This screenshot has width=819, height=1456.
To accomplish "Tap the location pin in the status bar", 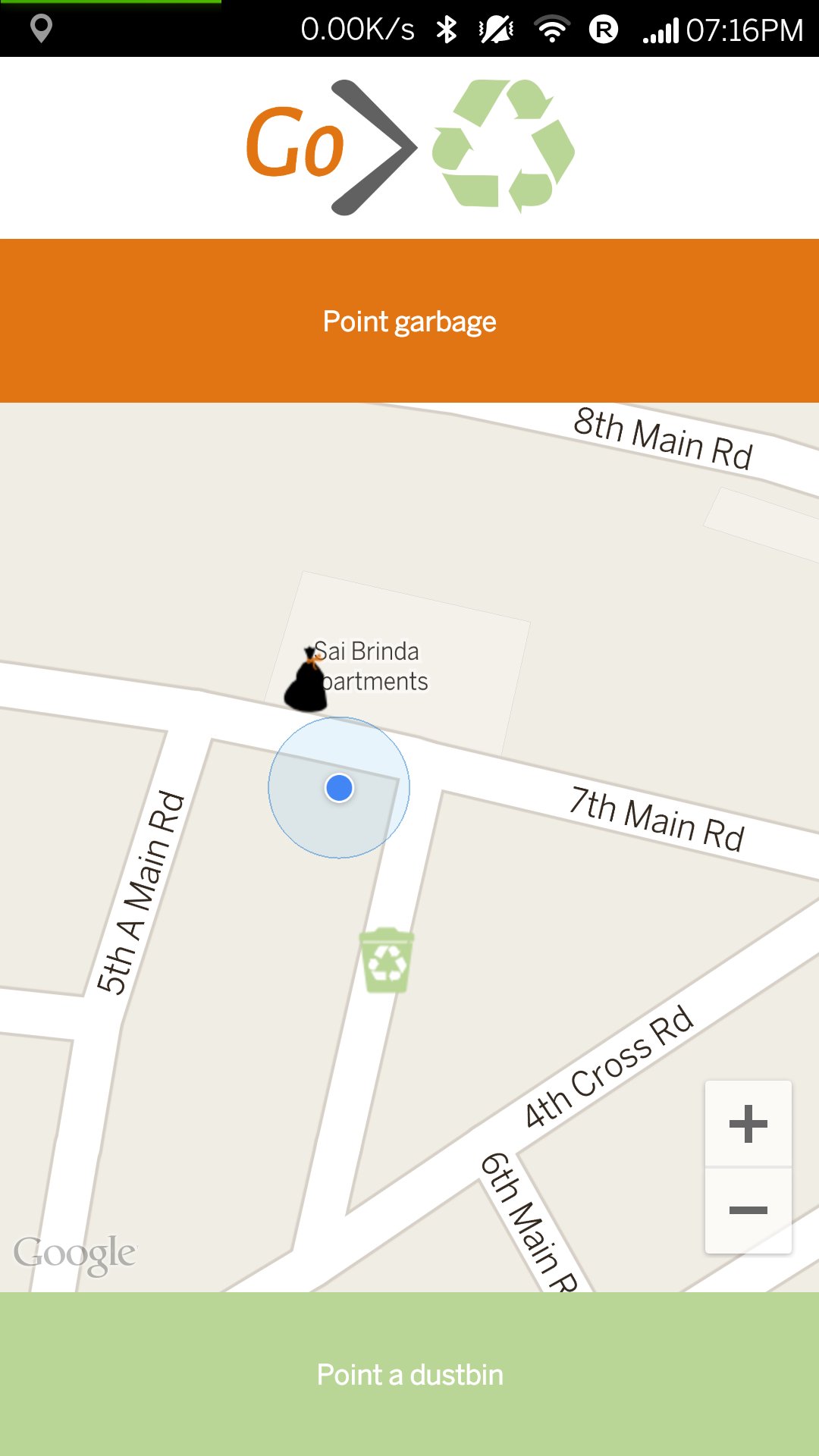I will coord(41,29).
